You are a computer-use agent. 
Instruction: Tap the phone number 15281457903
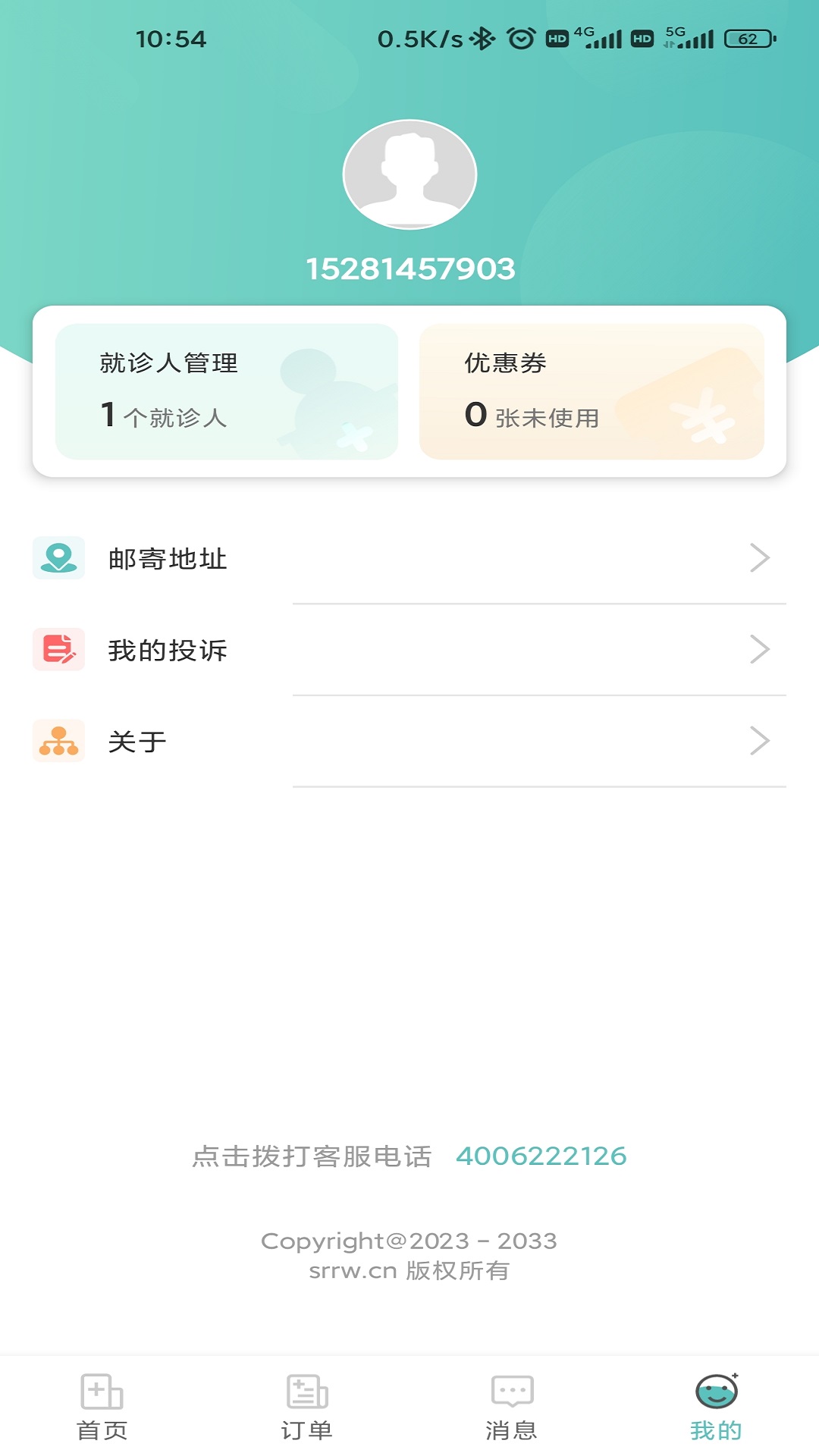tap(409, 268)
